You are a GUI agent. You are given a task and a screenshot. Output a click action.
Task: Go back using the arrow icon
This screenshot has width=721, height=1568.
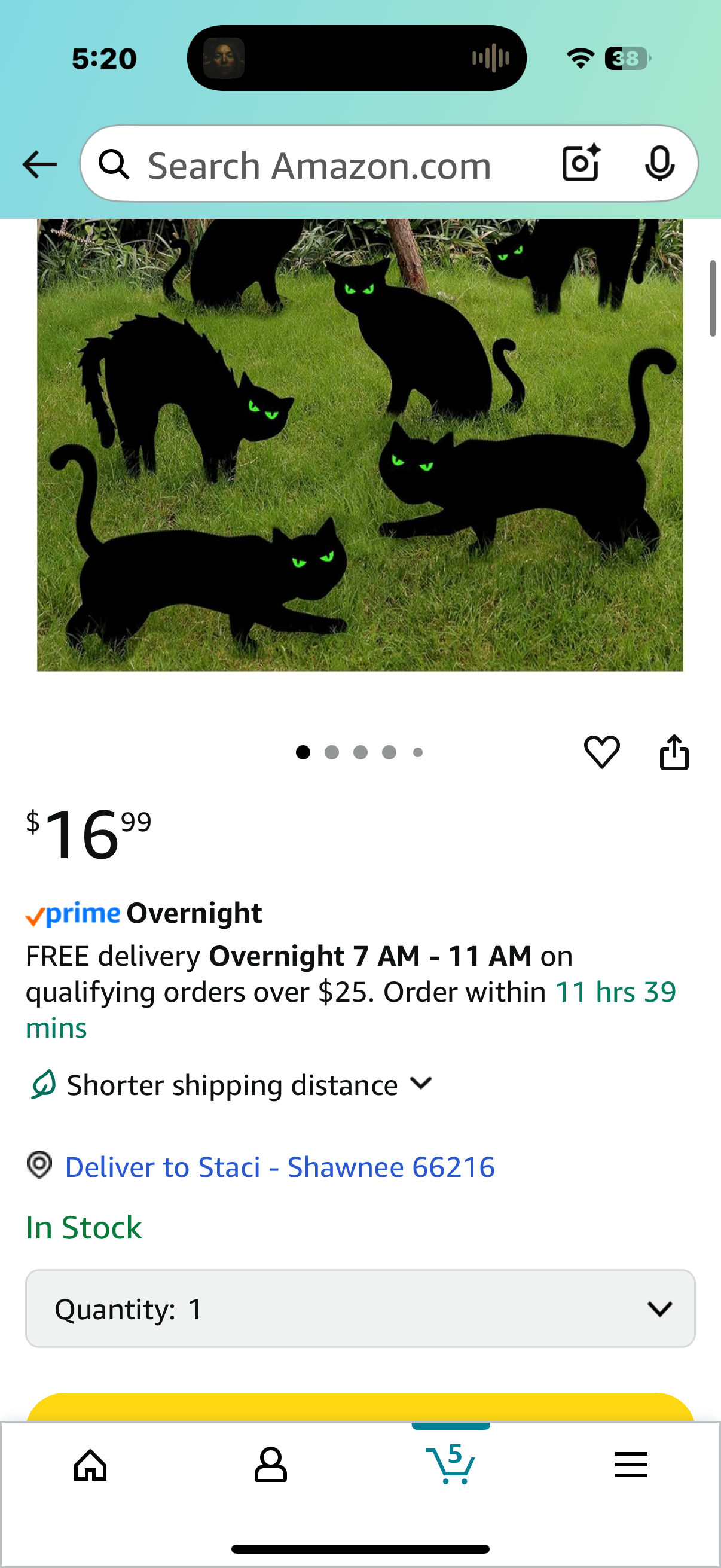pos(39,164)
